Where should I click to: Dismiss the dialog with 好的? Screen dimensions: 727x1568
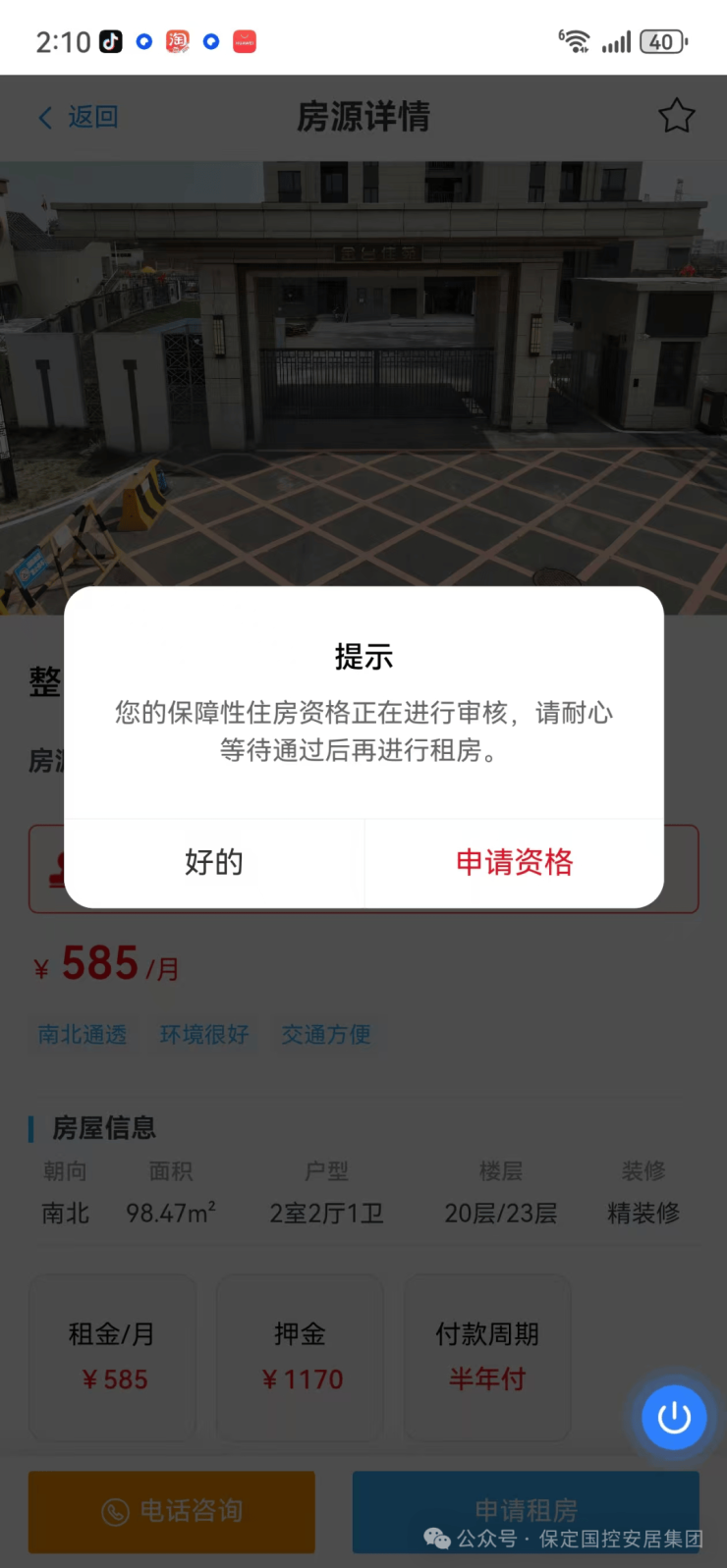214,862
